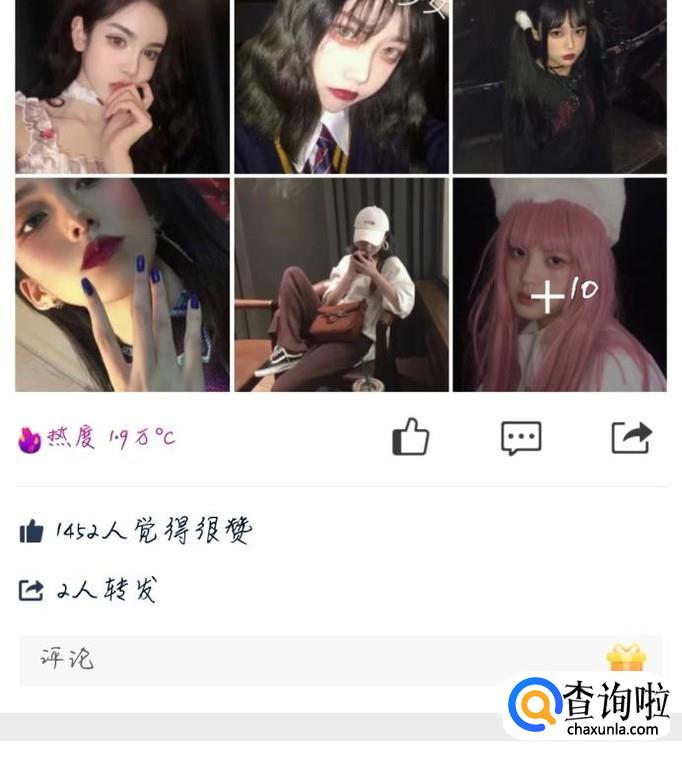The image size is (682, 760).
Task: Open comments via the speech bubble icon
Action: [521, 437]
